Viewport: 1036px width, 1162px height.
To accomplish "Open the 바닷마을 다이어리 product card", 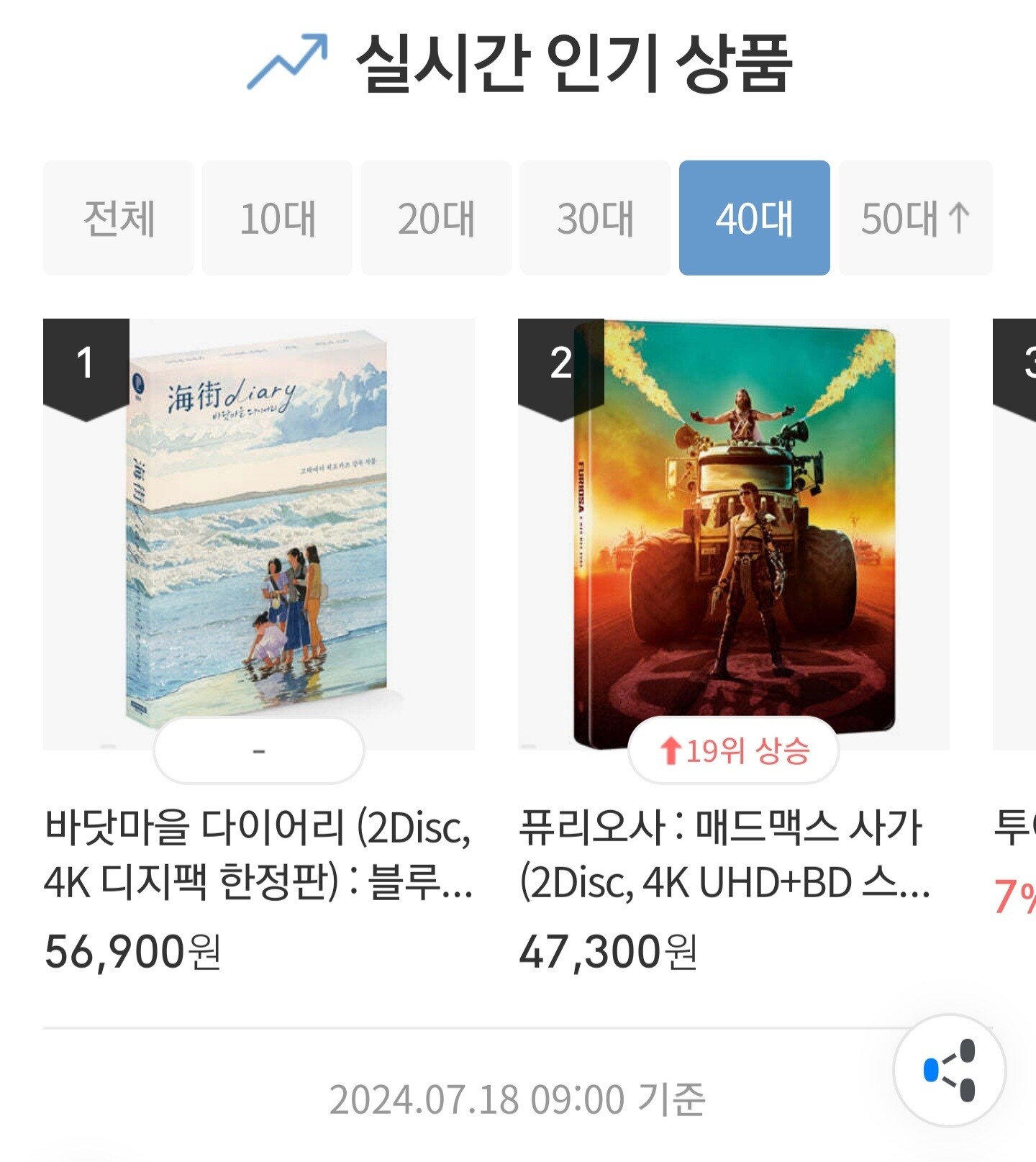I will click(x=259, y=534).
